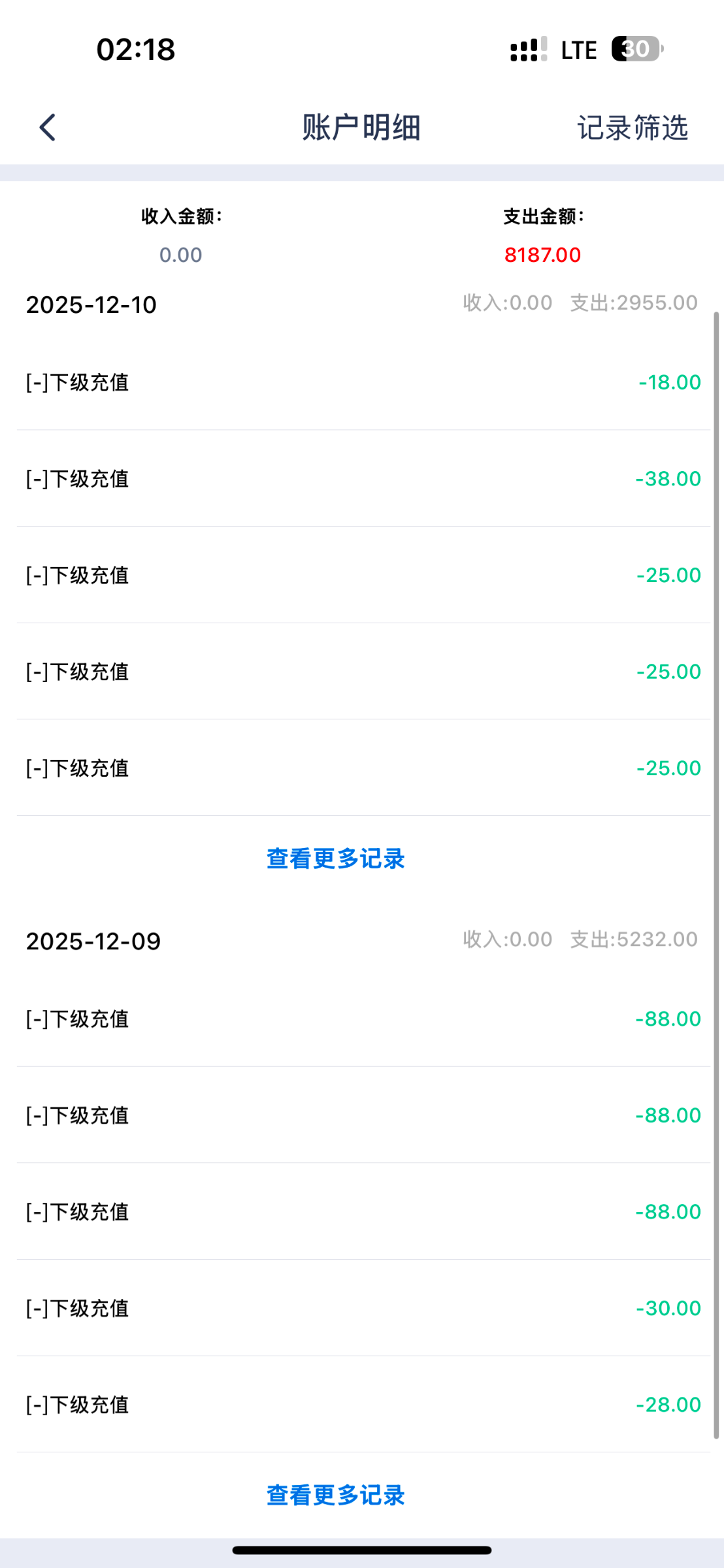Show more records under 2025-12-09
Screen dimensions: 724x1568
(336, 1495)
